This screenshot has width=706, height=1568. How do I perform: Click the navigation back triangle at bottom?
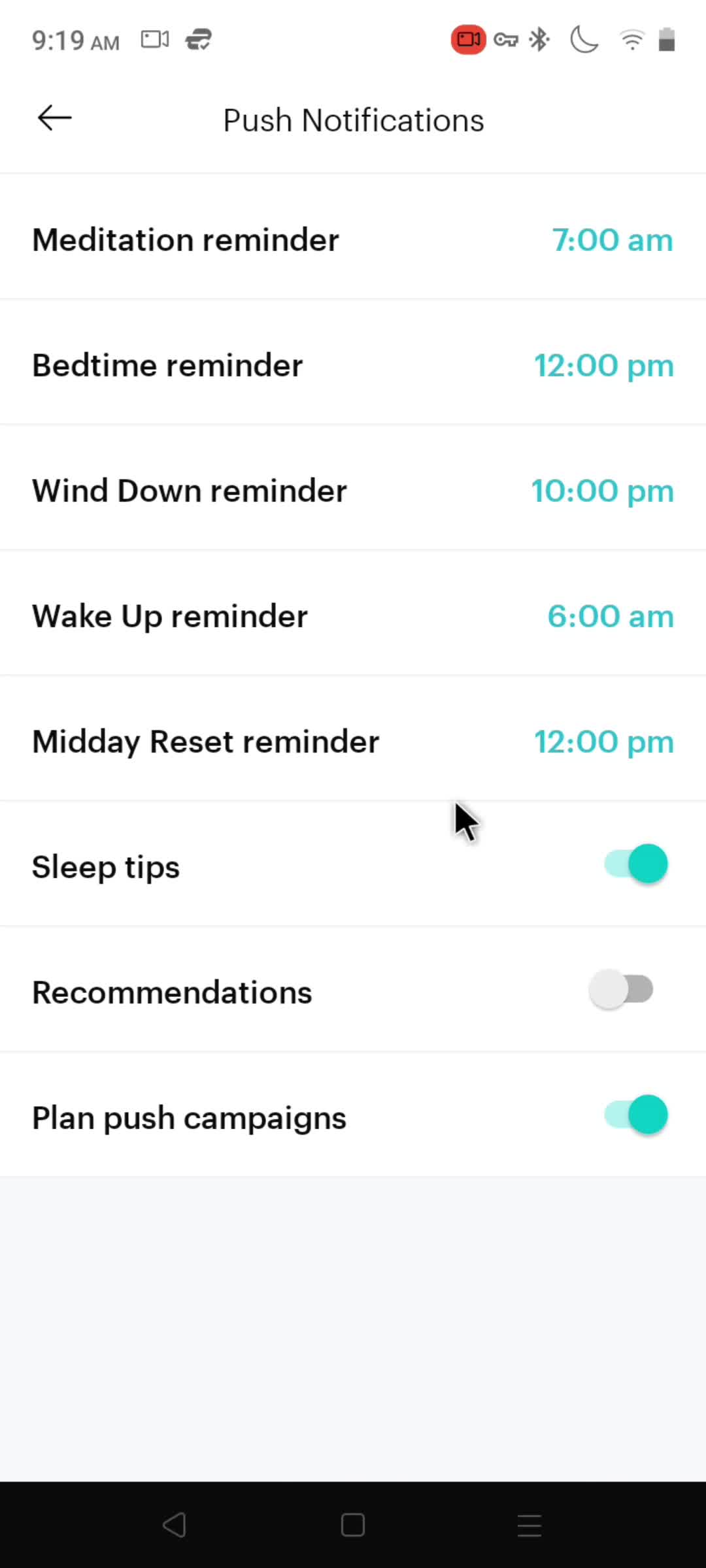coord(175,1526)
